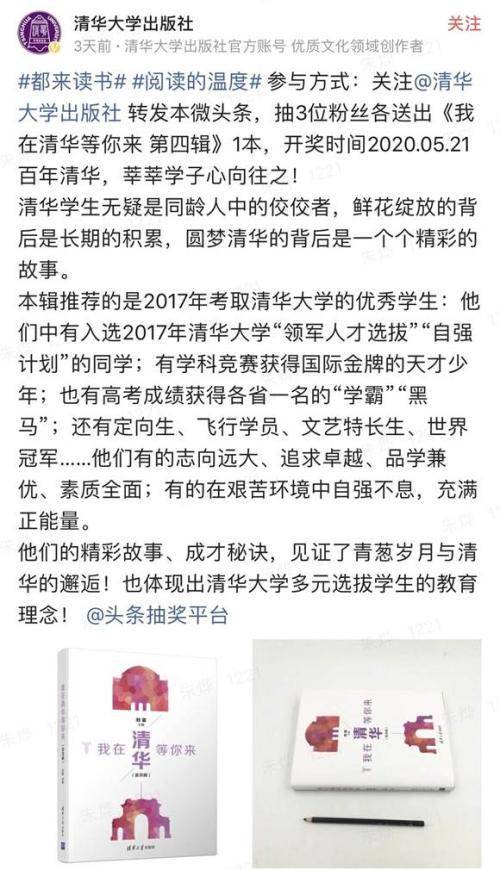Follow 清华大学出版社 with the 关注 button
Viewport: 500px width, 870px height.
tap(464, 24)
